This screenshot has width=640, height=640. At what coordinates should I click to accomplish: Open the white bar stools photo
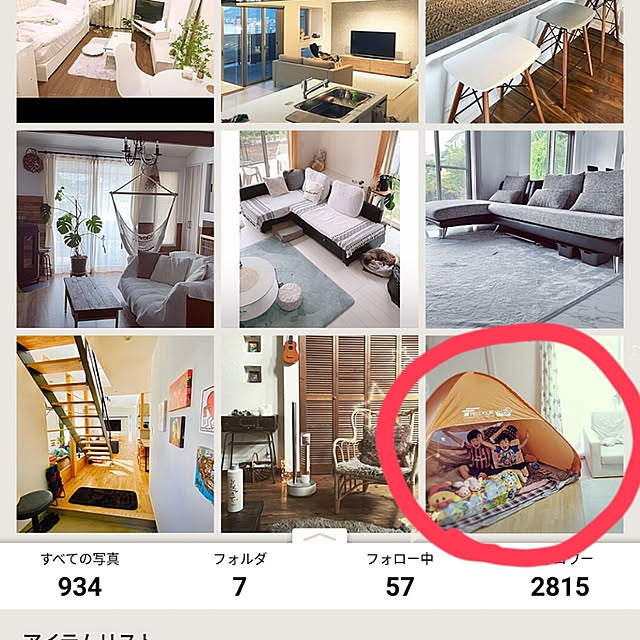(x=524, y=60)
